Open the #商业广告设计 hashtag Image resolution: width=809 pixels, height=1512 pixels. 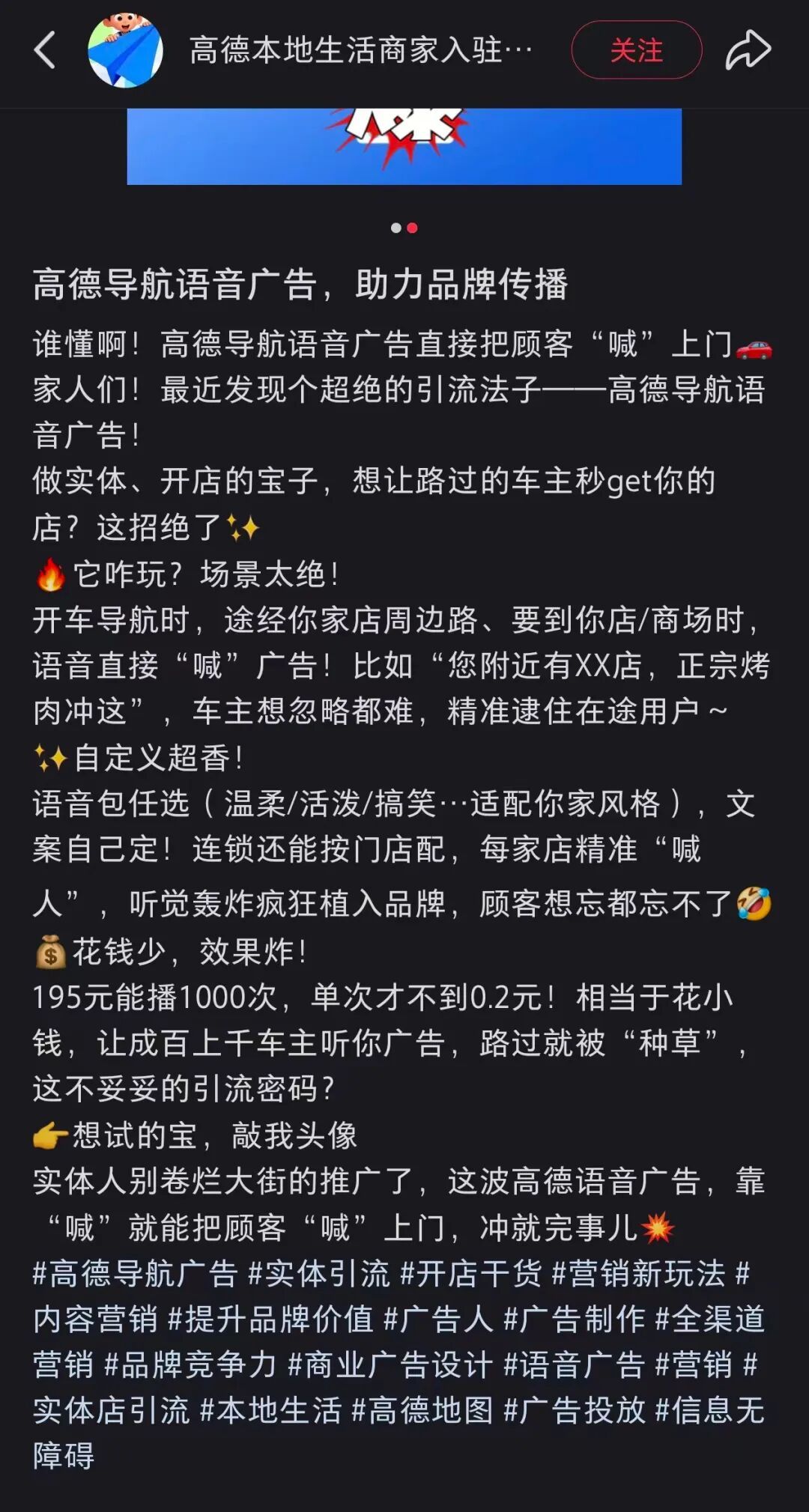coord(390,1365)
